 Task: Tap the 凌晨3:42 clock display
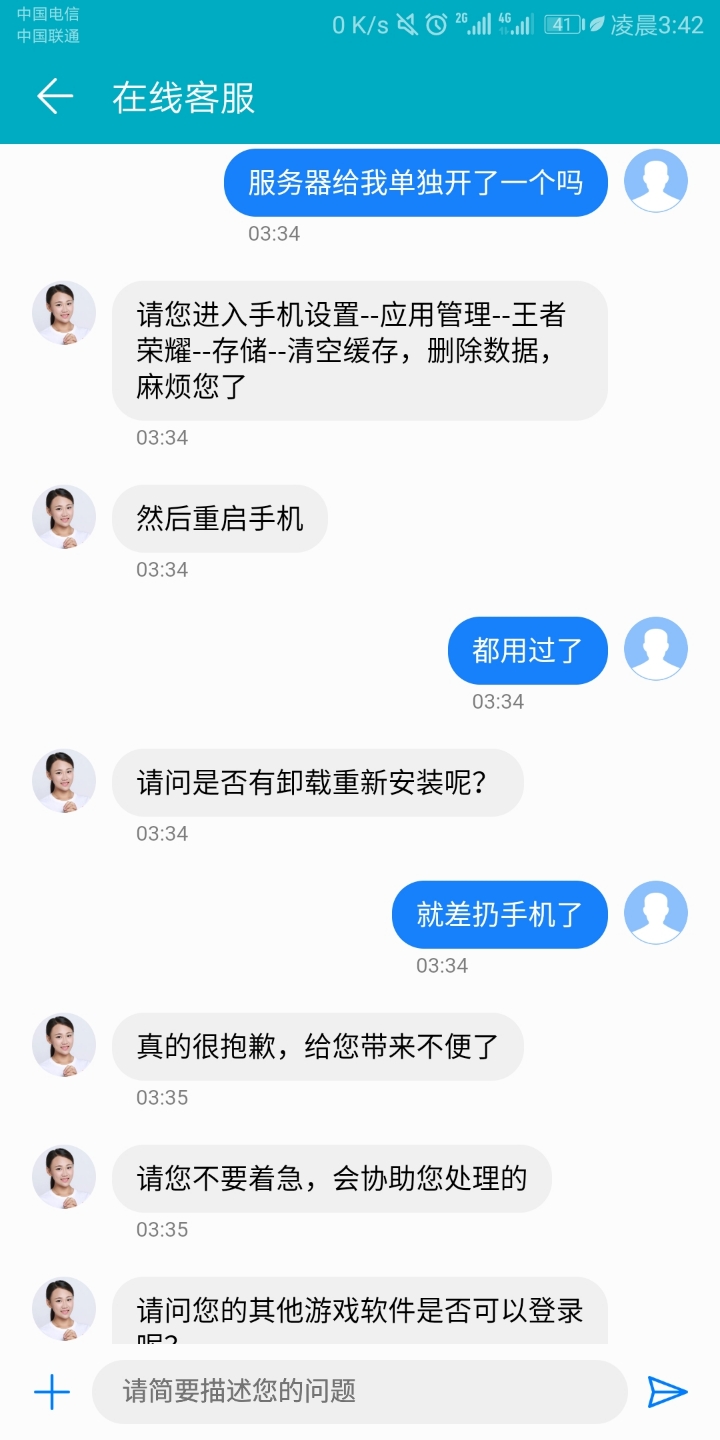tap(656, 26)
